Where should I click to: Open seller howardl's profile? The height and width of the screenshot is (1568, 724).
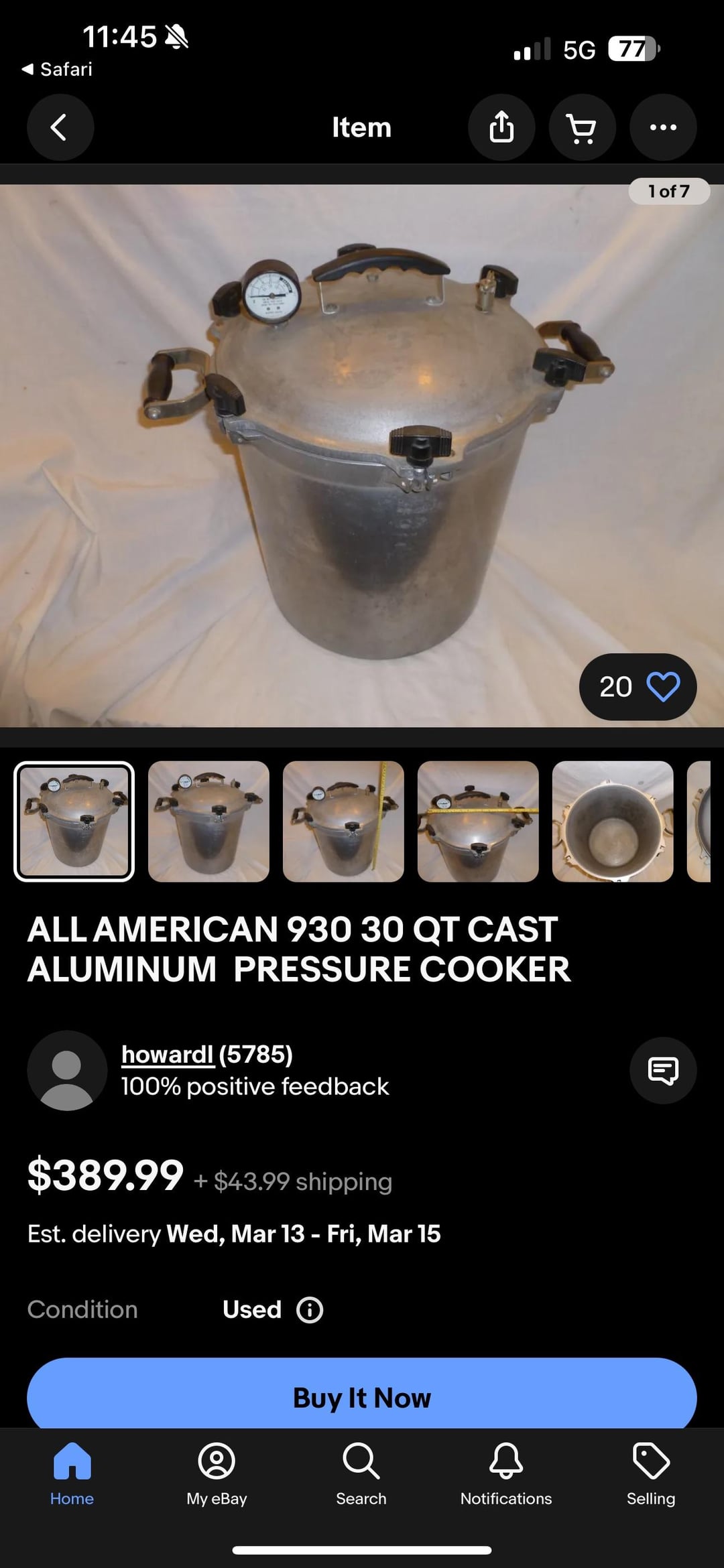pos(168,1055)
